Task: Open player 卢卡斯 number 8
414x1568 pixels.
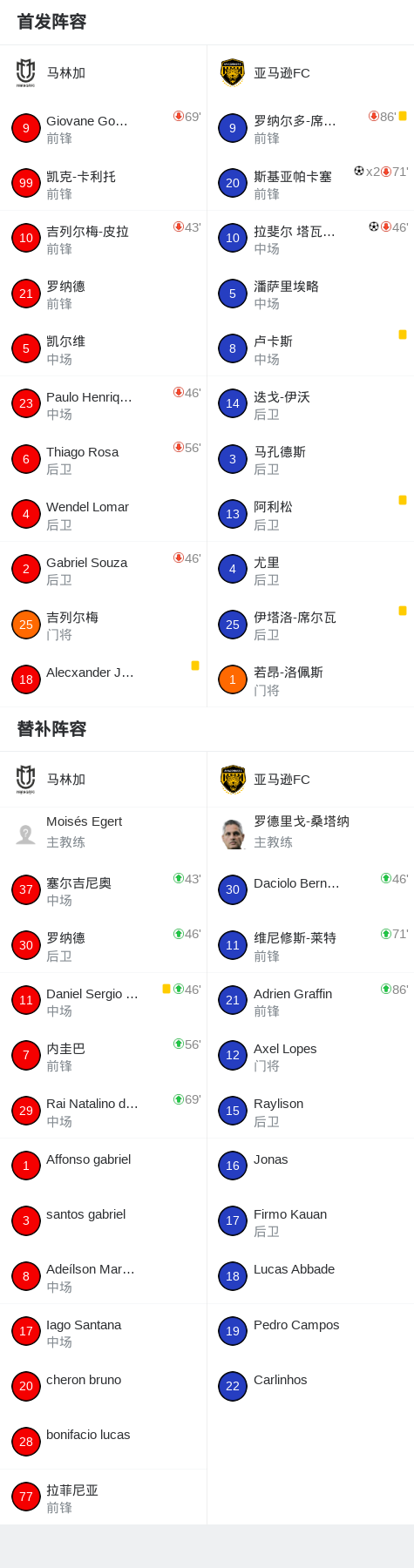Action: tap(310, 348)
